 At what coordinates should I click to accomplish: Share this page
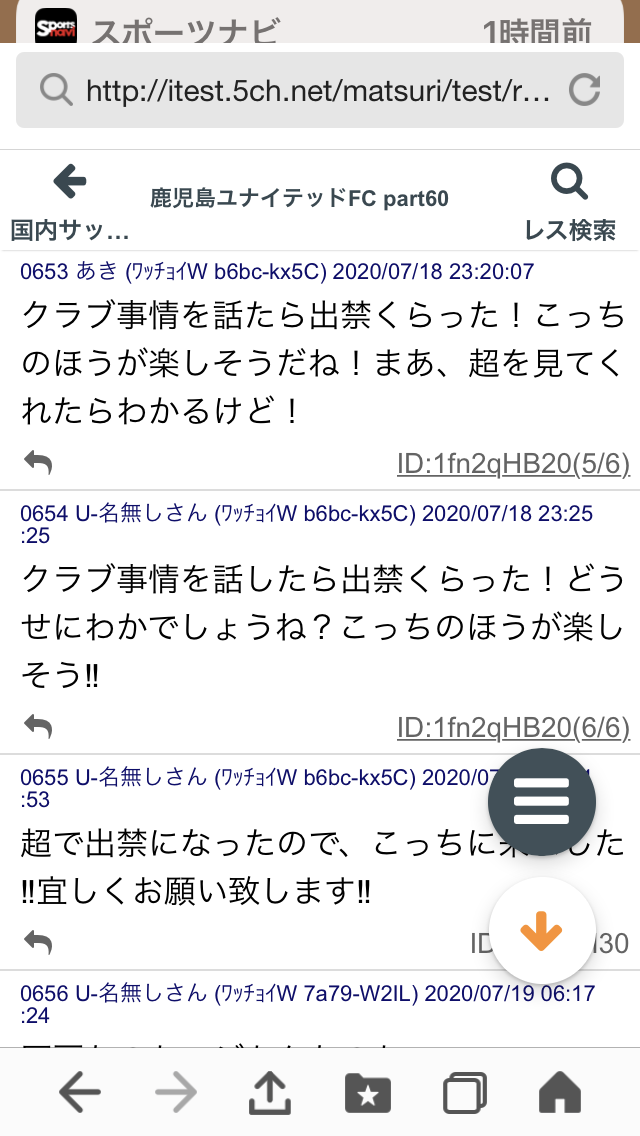[270, 1093]
